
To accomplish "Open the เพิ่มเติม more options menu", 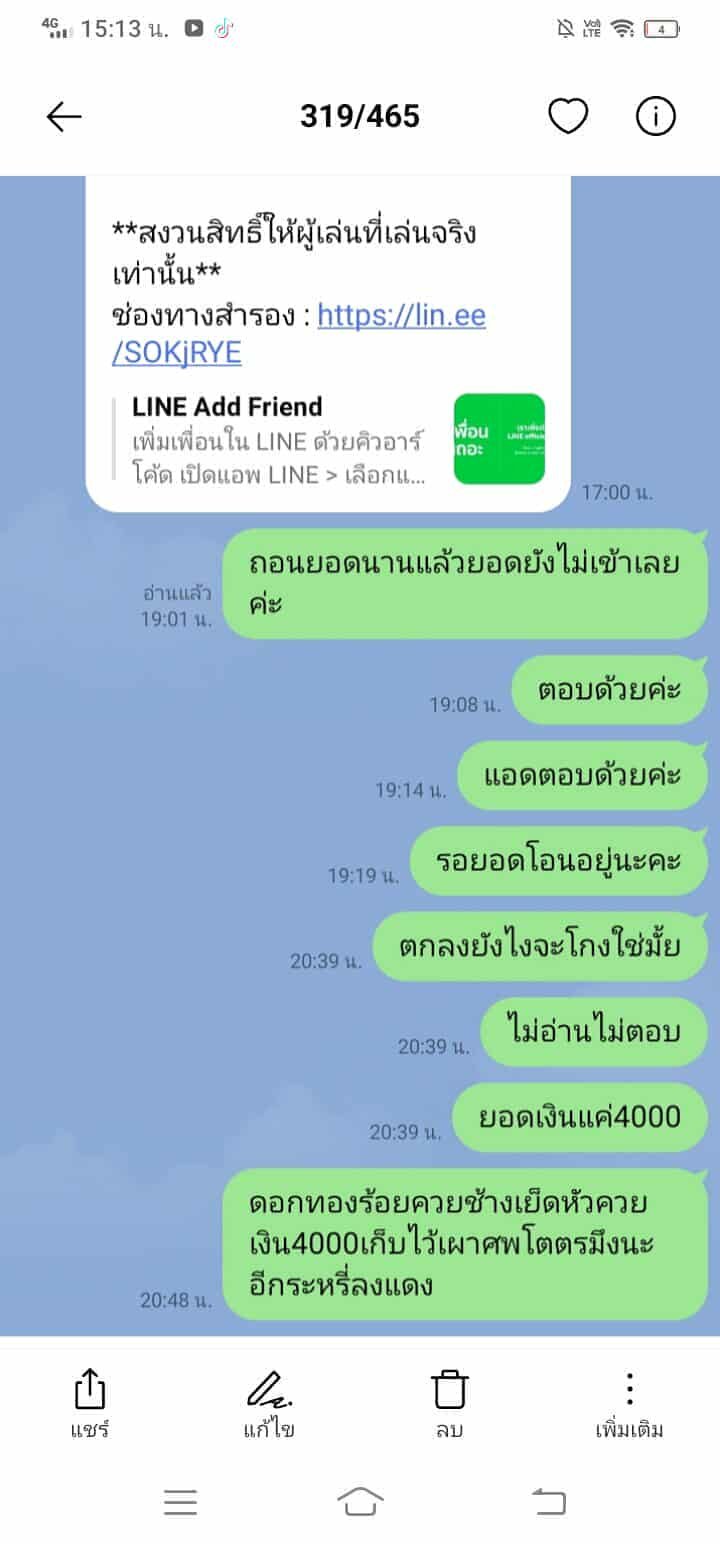I will point(629,1402).
